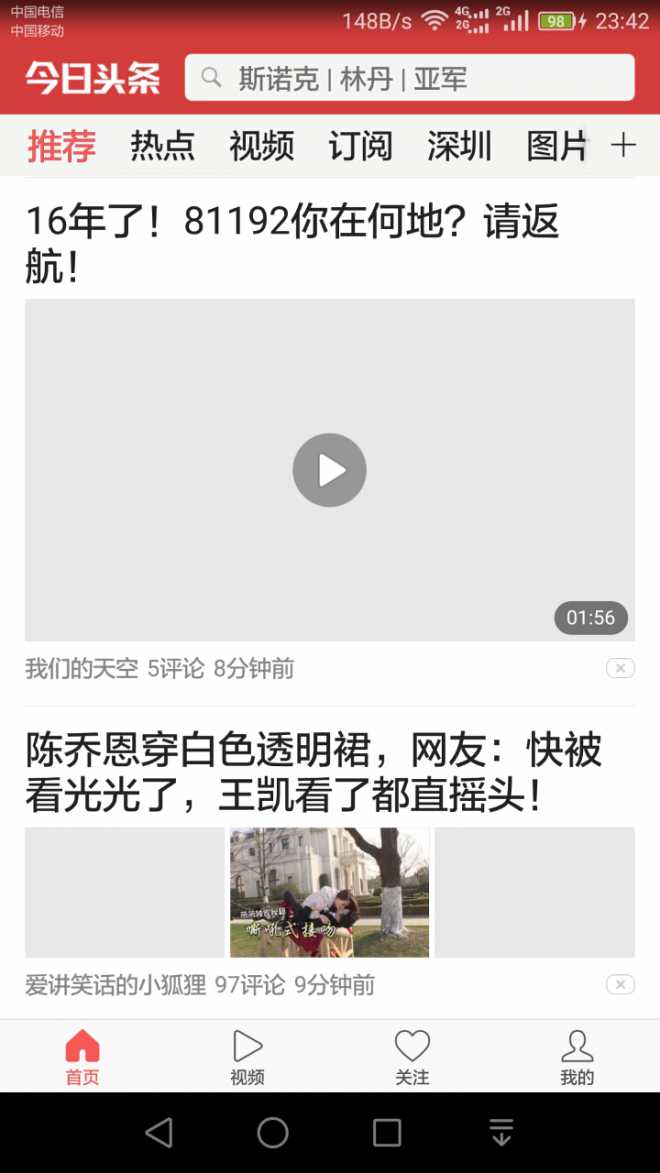Viewport: 660px width, 1173px height.
Task: Play the 81192 video
Action: tap(329, 470)
